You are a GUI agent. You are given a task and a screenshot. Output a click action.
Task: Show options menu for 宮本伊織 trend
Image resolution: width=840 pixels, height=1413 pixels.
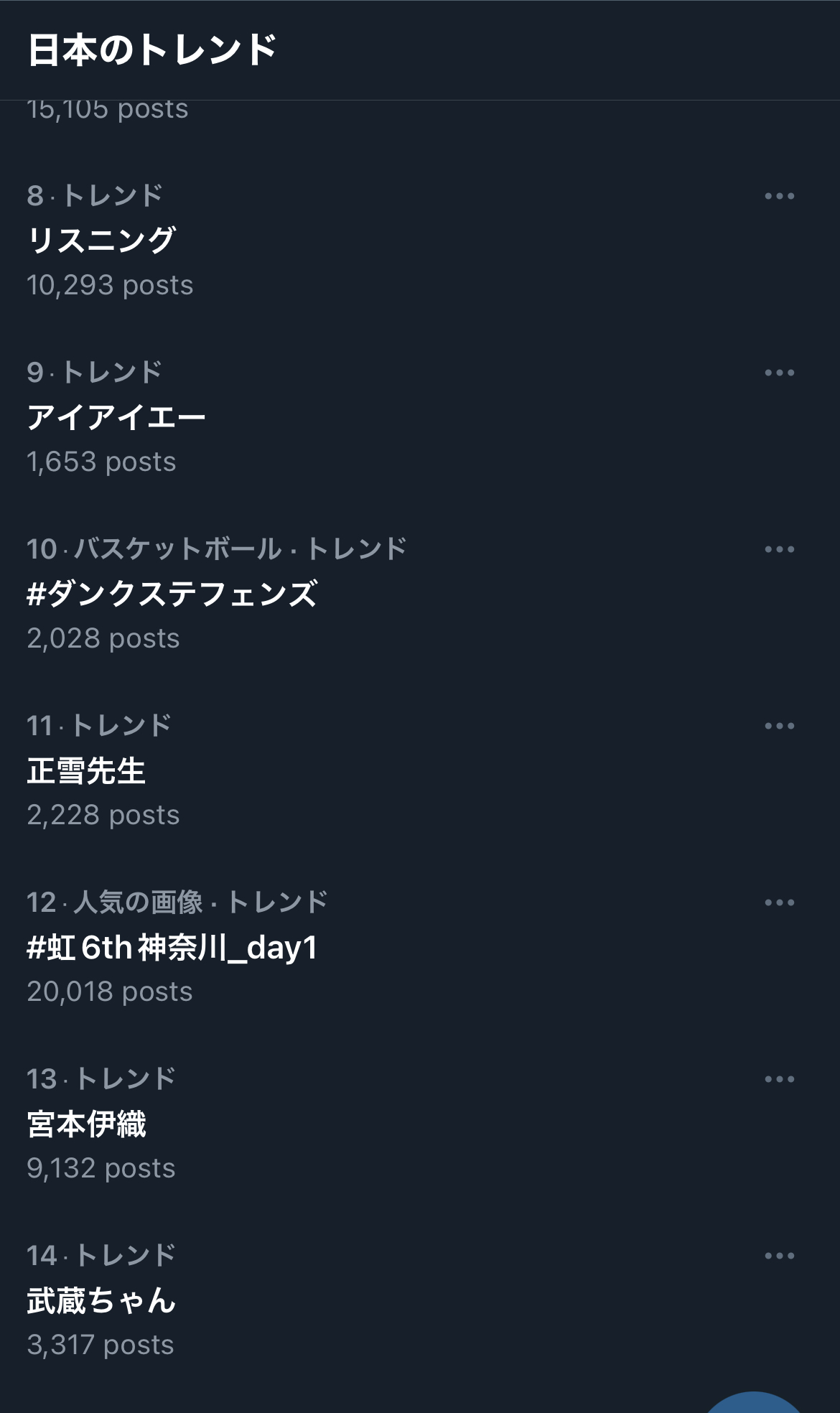[779, 1079]
